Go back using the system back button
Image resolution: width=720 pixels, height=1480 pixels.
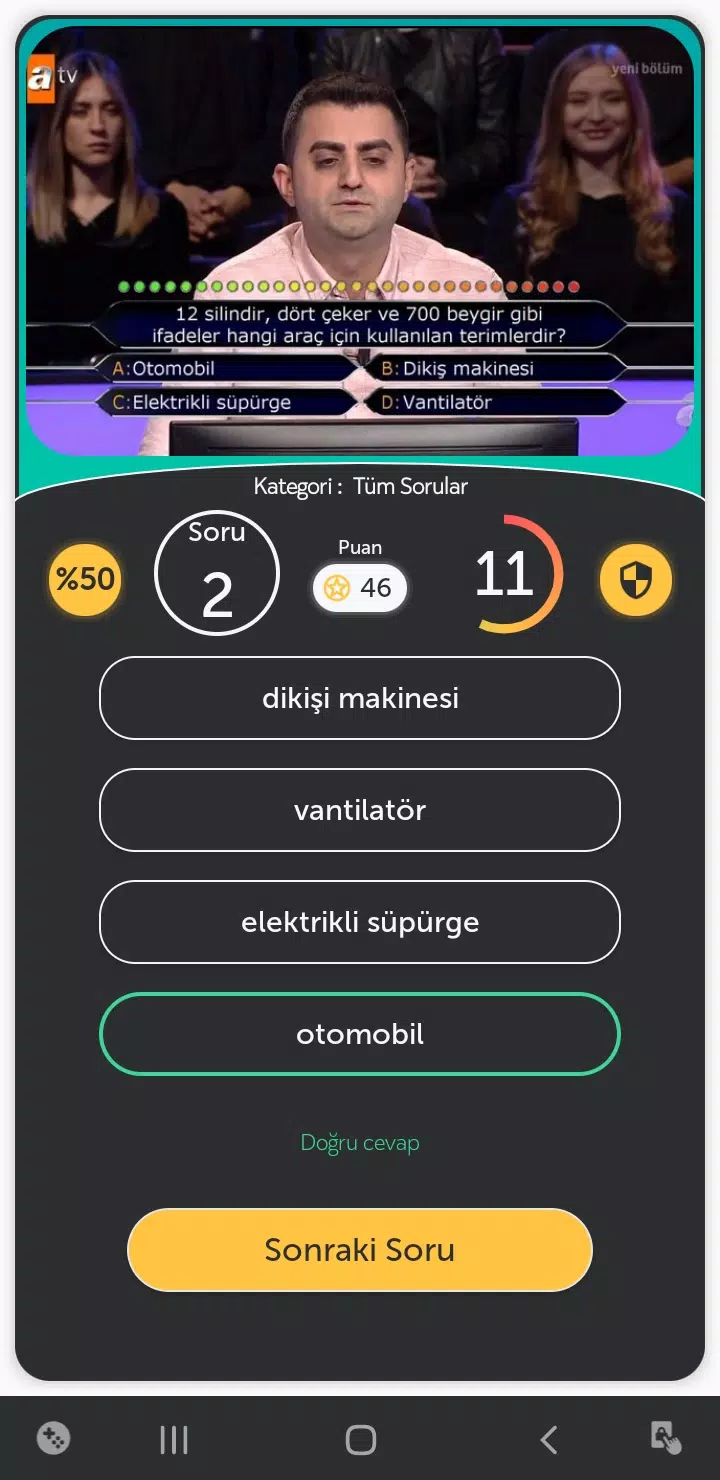click(x=548, y=1440)
